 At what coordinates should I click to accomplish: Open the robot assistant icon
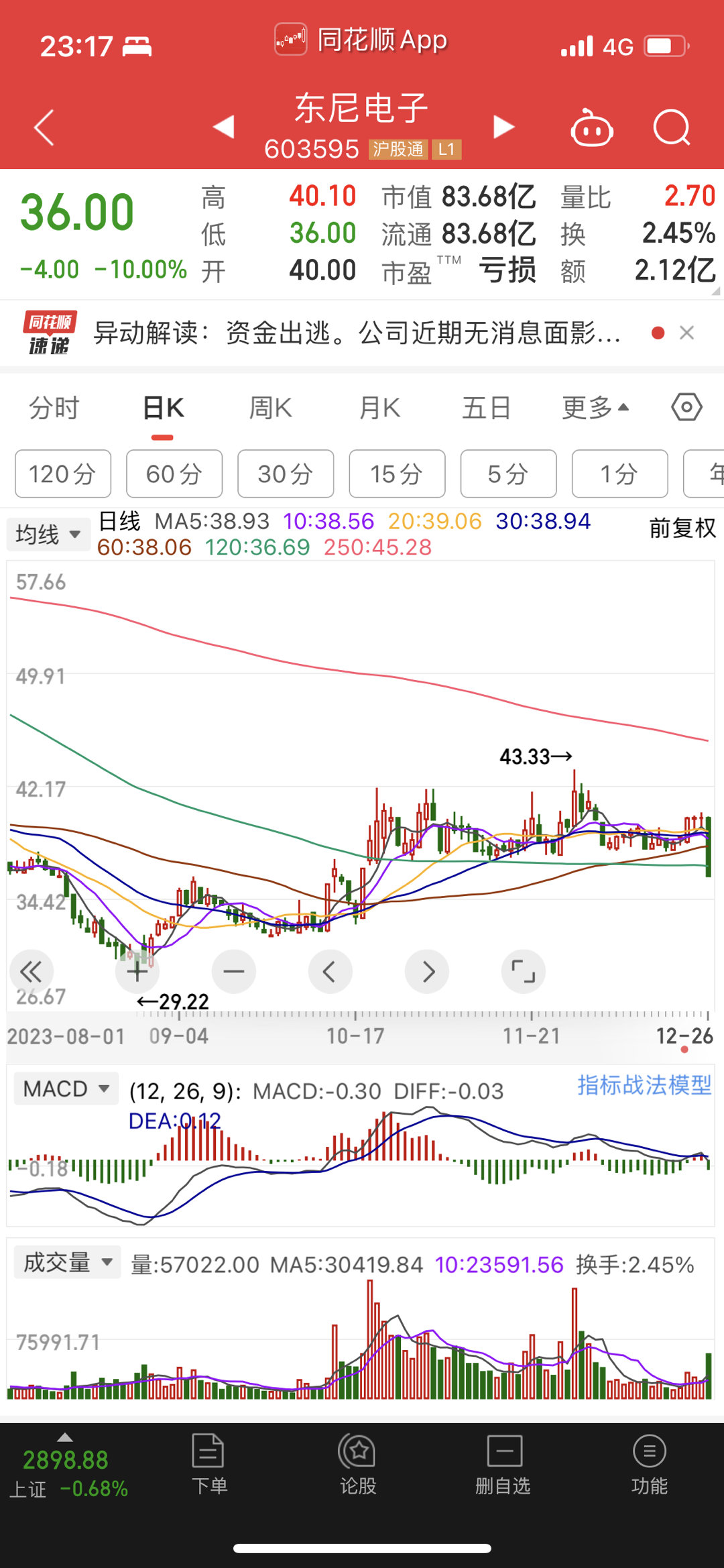[x=591, y=128]
